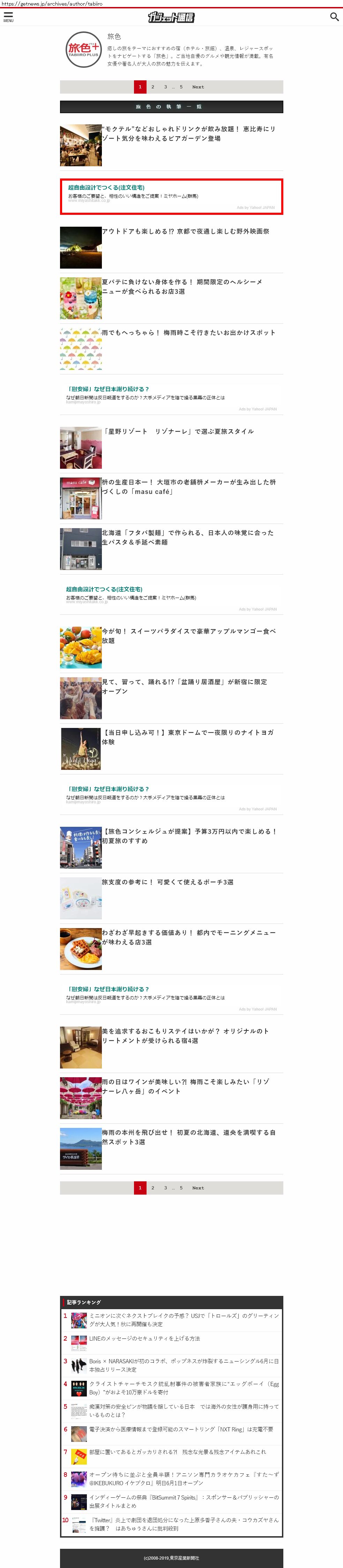The width and height of the screenshot is (343, 1568).
Task: Open the Hoshino Resorts Risonare article
Action: 178,432
